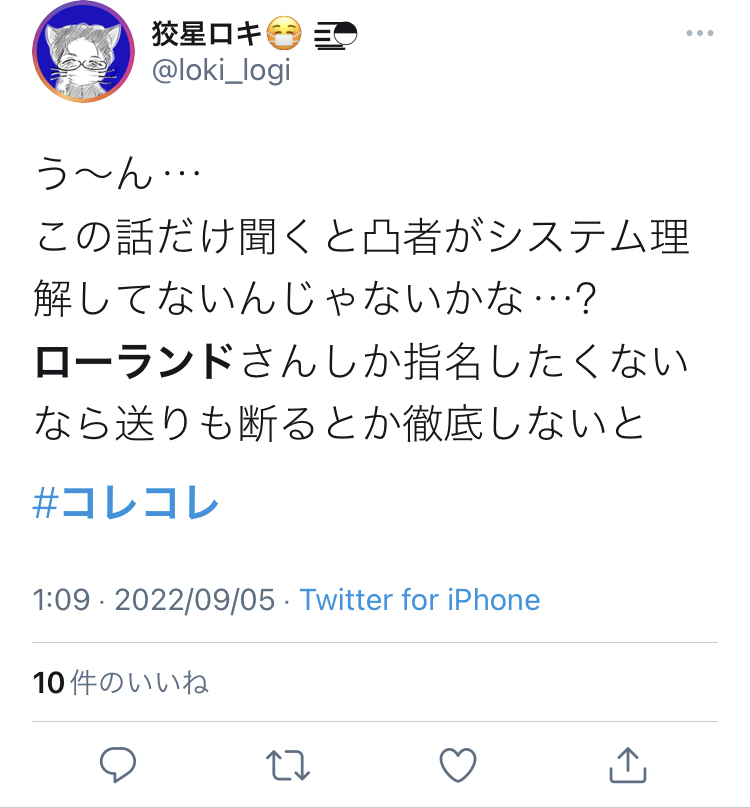View the 10 件のいいね likes list

click(x=121, y=682)
